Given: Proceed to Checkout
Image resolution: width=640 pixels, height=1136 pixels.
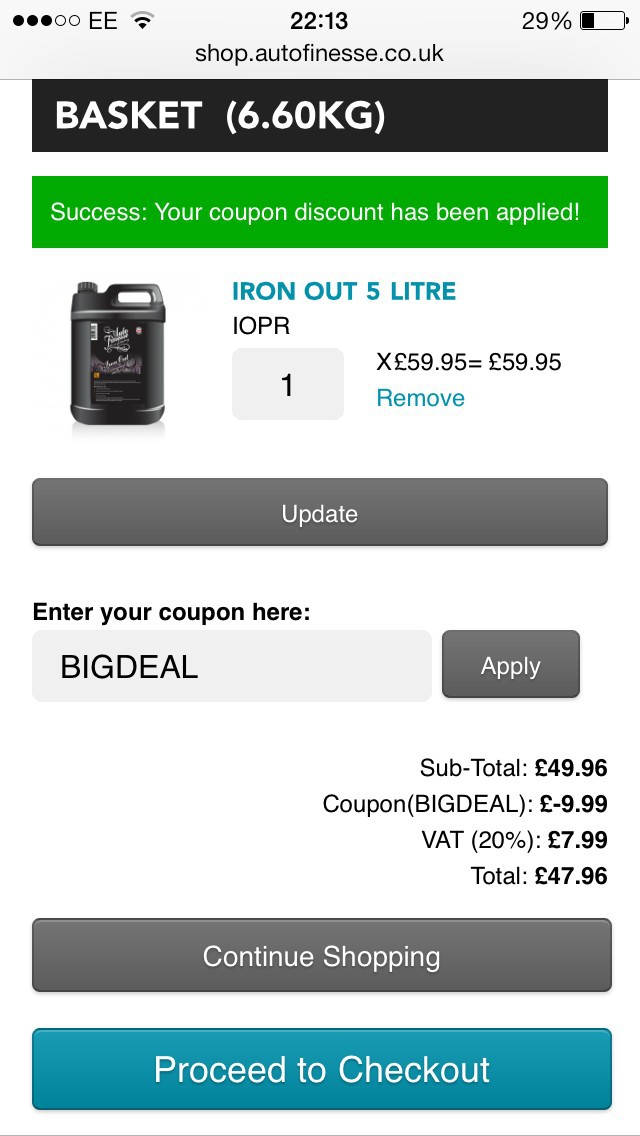Looking at the screenshot, I should coord(320,1069).
